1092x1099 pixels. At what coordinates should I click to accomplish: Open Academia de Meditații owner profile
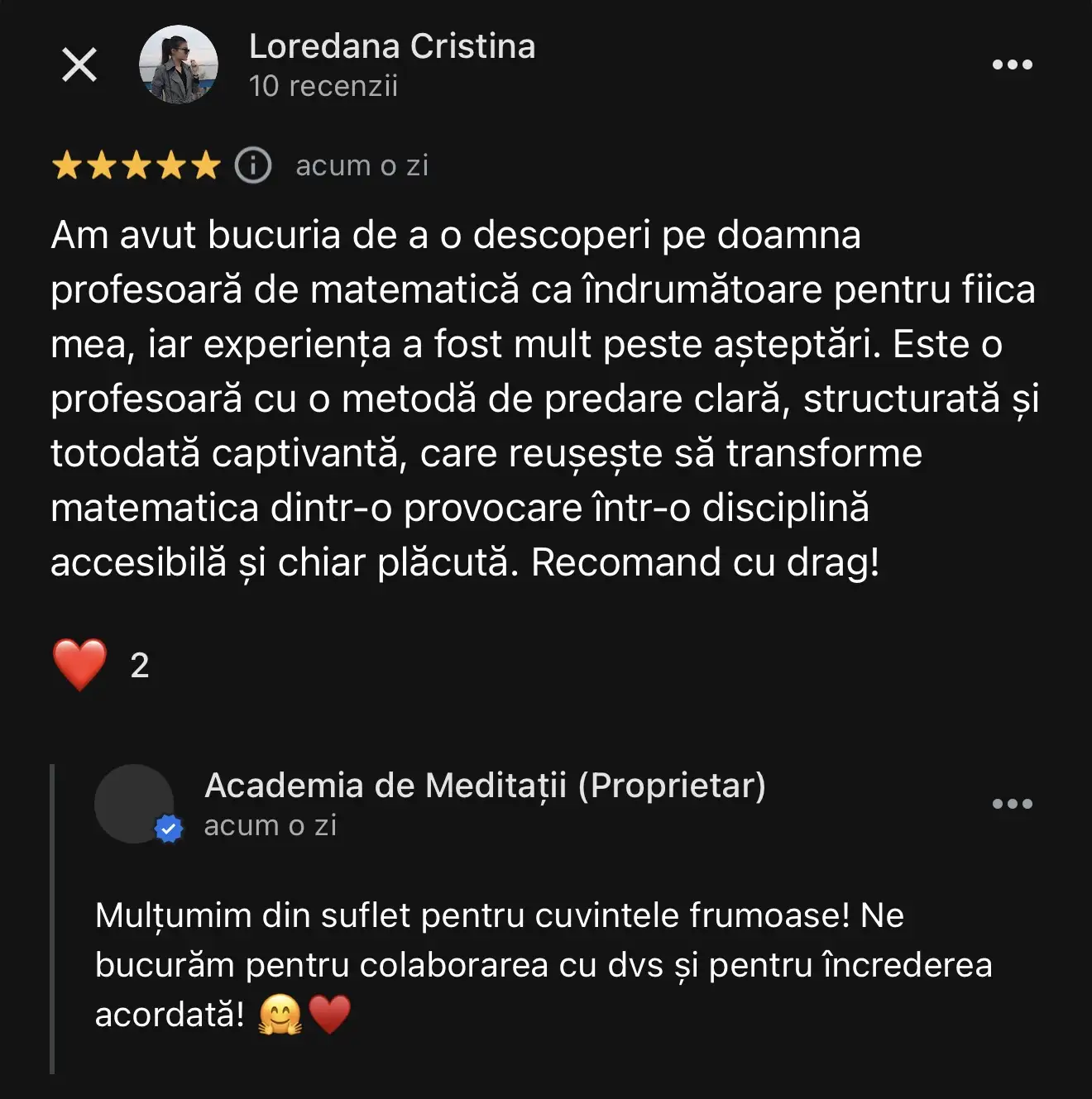pyautogui.click(x=485, y=786)
